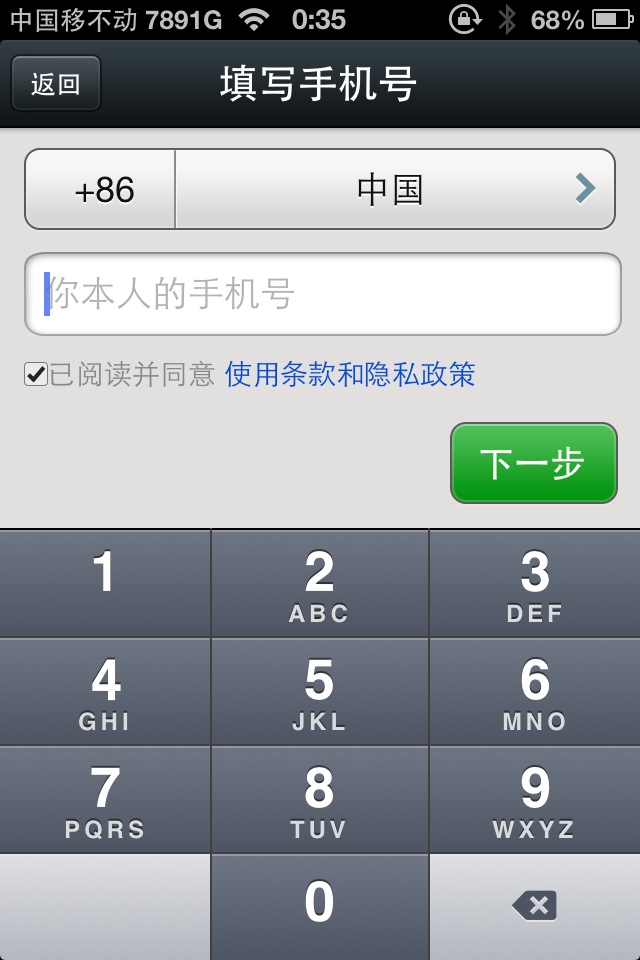The height and width of the screenshot is (960, 640).
Task: Tap the green 下一步 button
Action: pyautogui.click(x=533, y=463)
